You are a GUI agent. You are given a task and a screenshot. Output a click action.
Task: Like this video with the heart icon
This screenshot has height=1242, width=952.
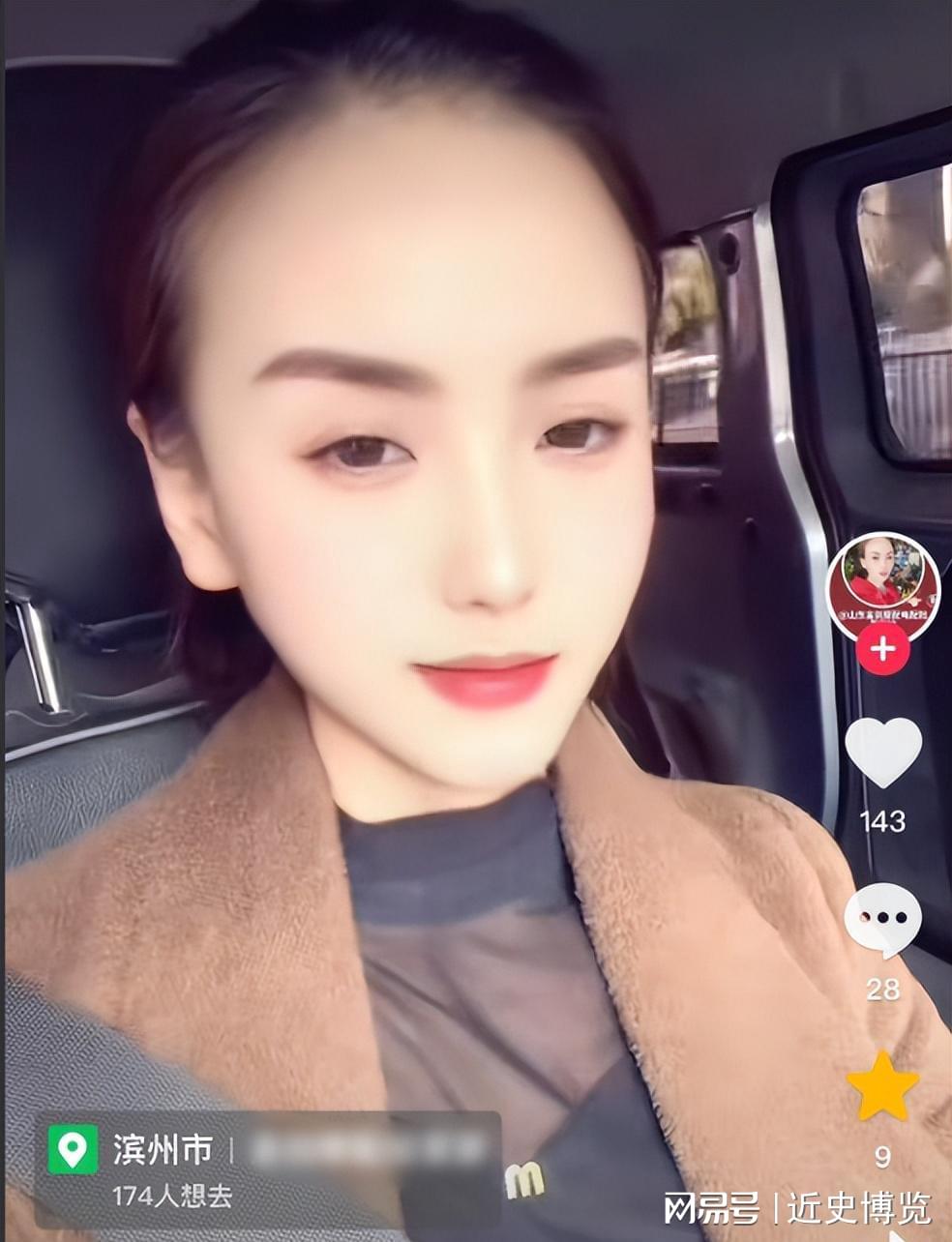coord(882,754)
